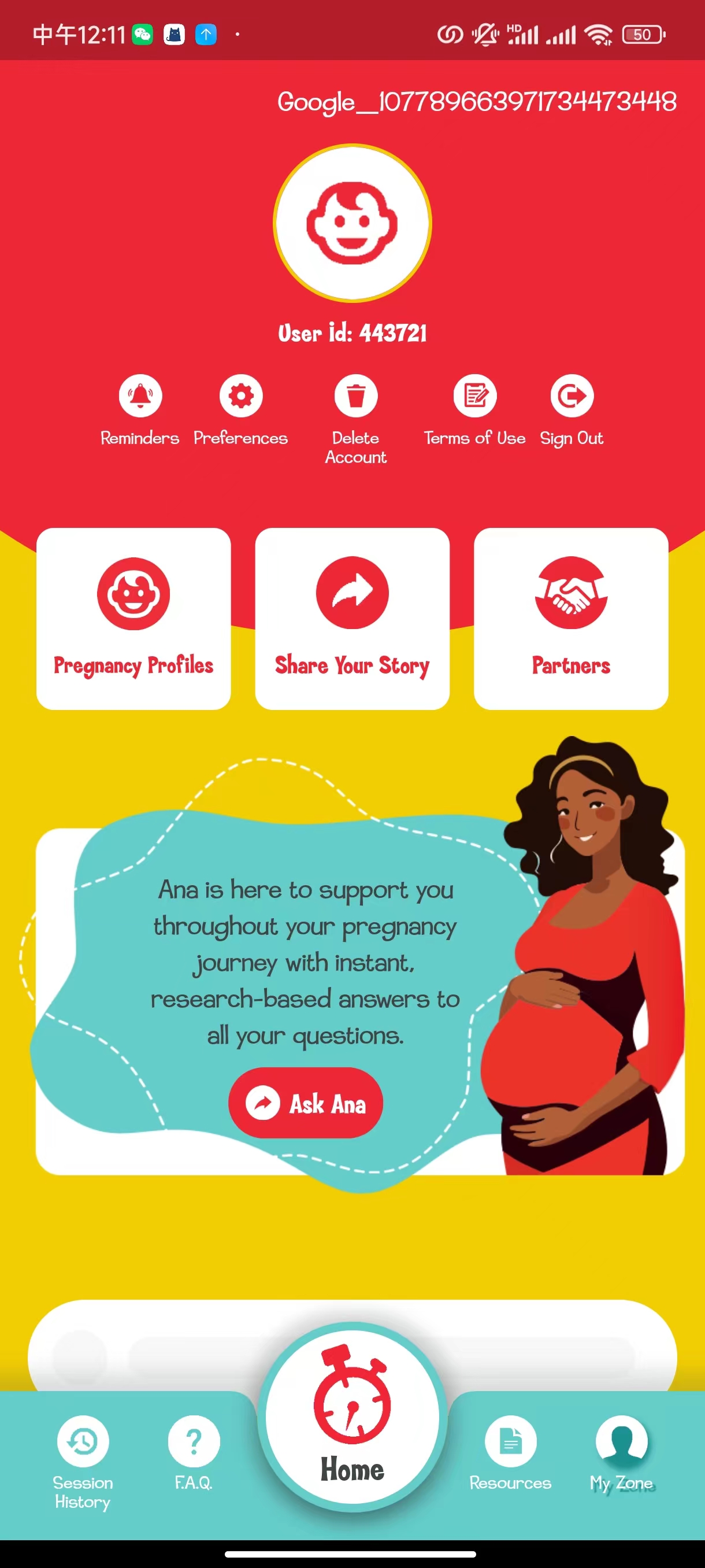Open the Partners card
705x1568 pixels.
(570, 618)
